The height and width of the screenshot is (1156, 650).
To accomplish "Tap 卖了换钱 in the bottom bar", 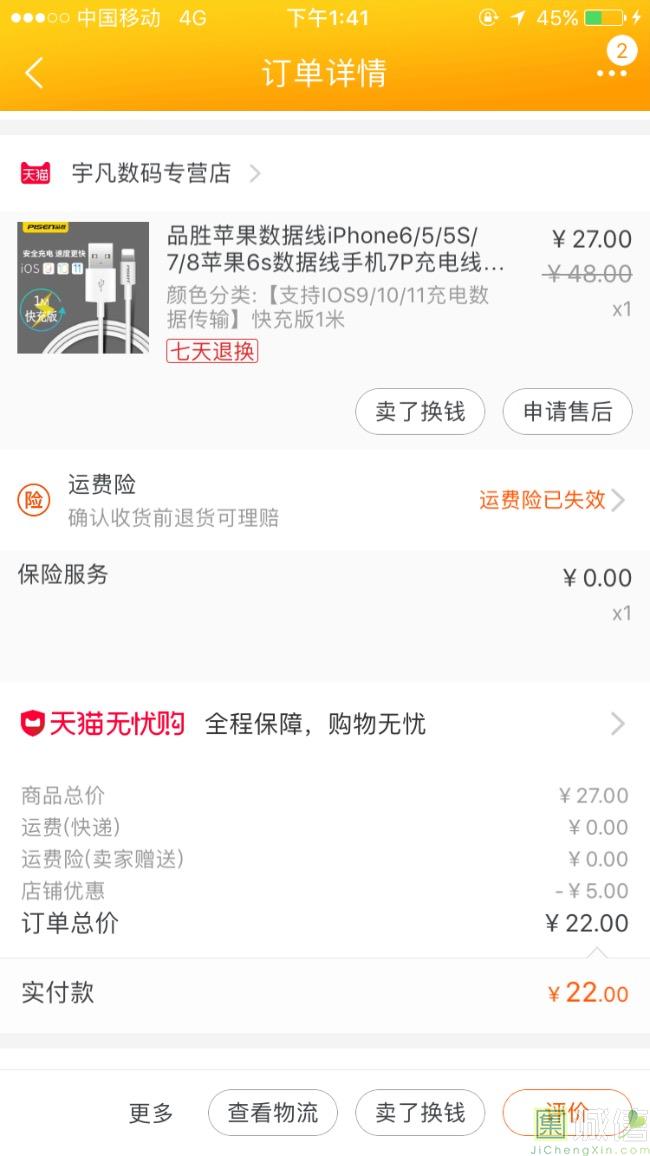I will pyautogui.click(x=420, y=1113).
